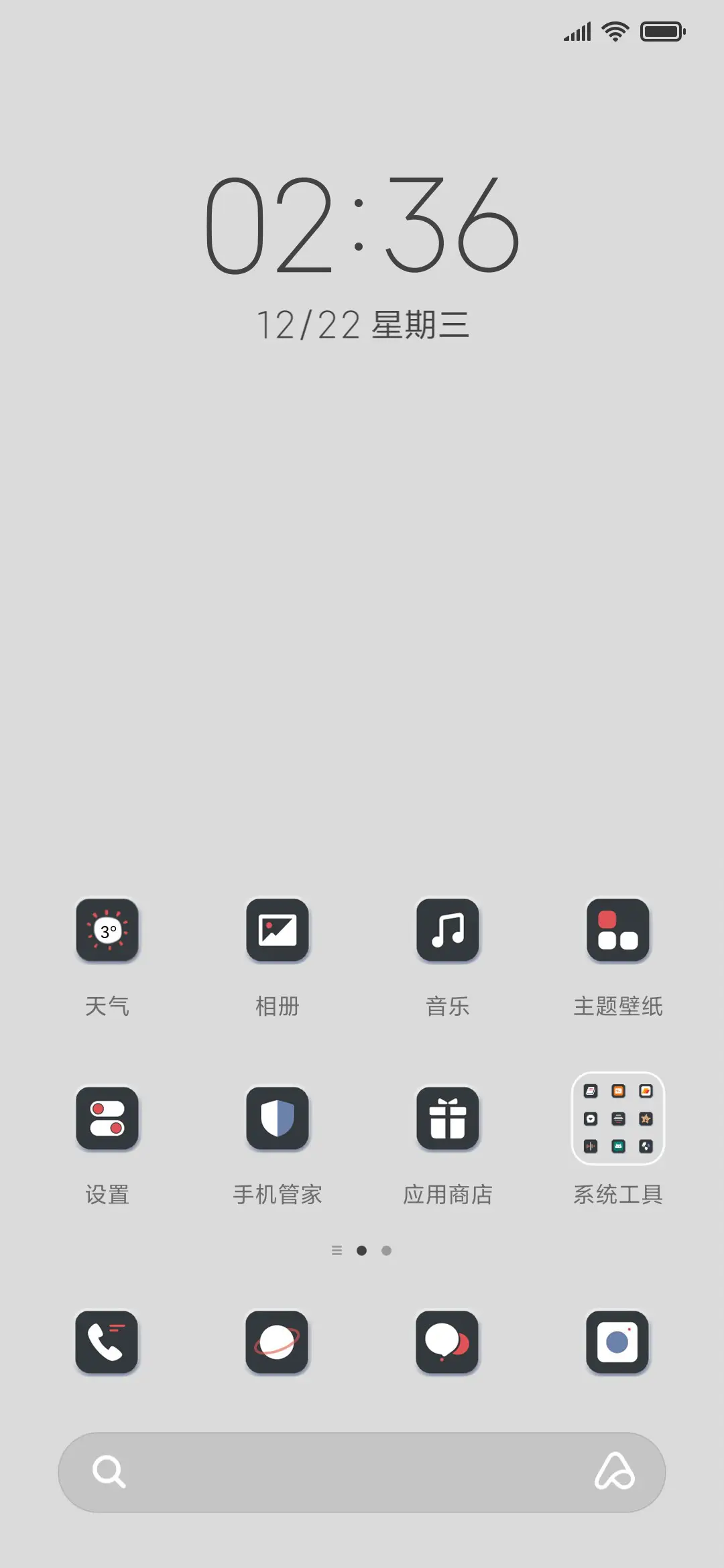Open the 天气 Weather app
The width and height of the screenshot is (724, 1568).
click(107, 931)
